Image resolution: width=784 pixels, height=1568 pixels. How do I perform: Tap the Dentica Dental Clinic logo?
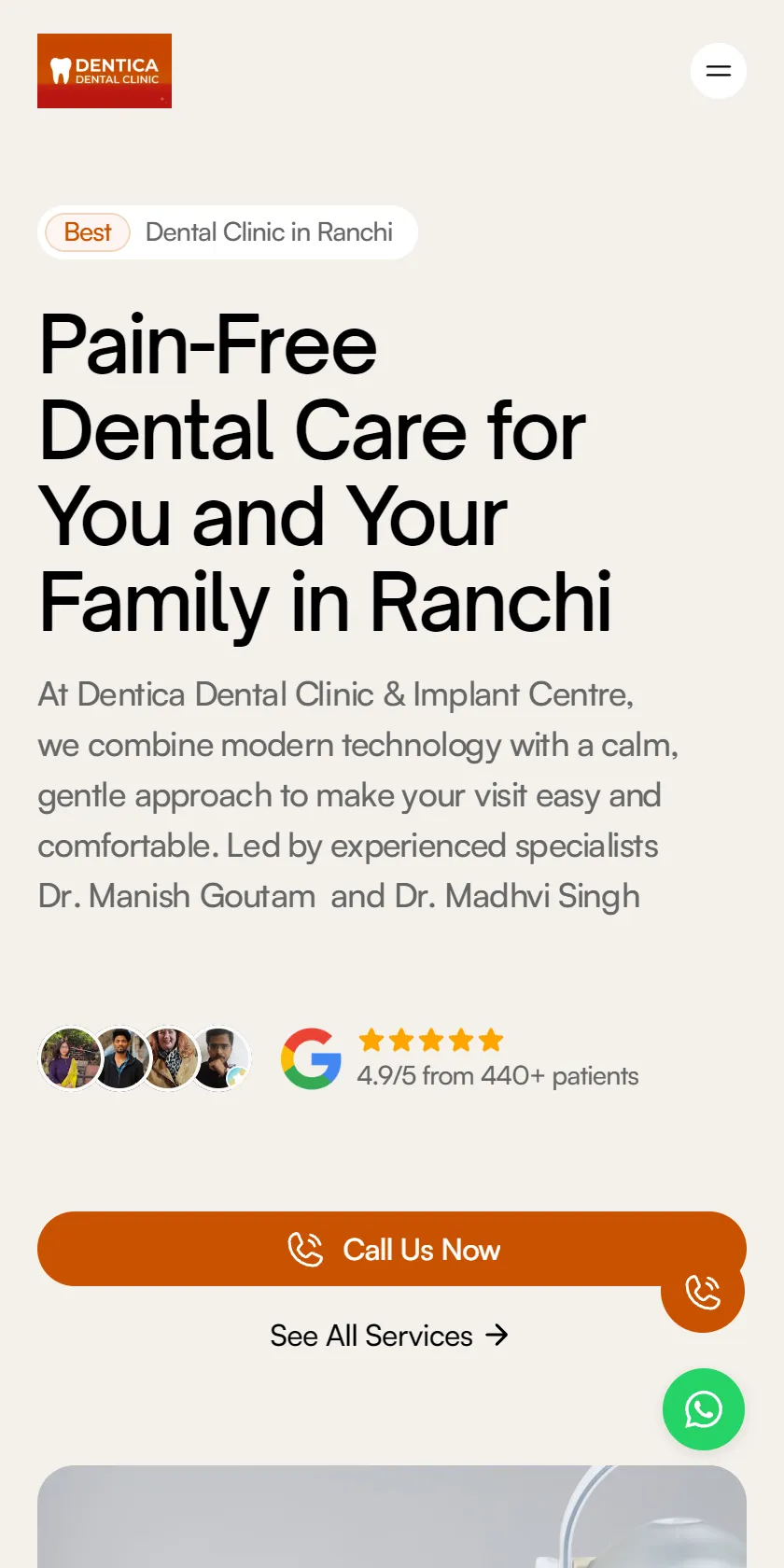105,71
